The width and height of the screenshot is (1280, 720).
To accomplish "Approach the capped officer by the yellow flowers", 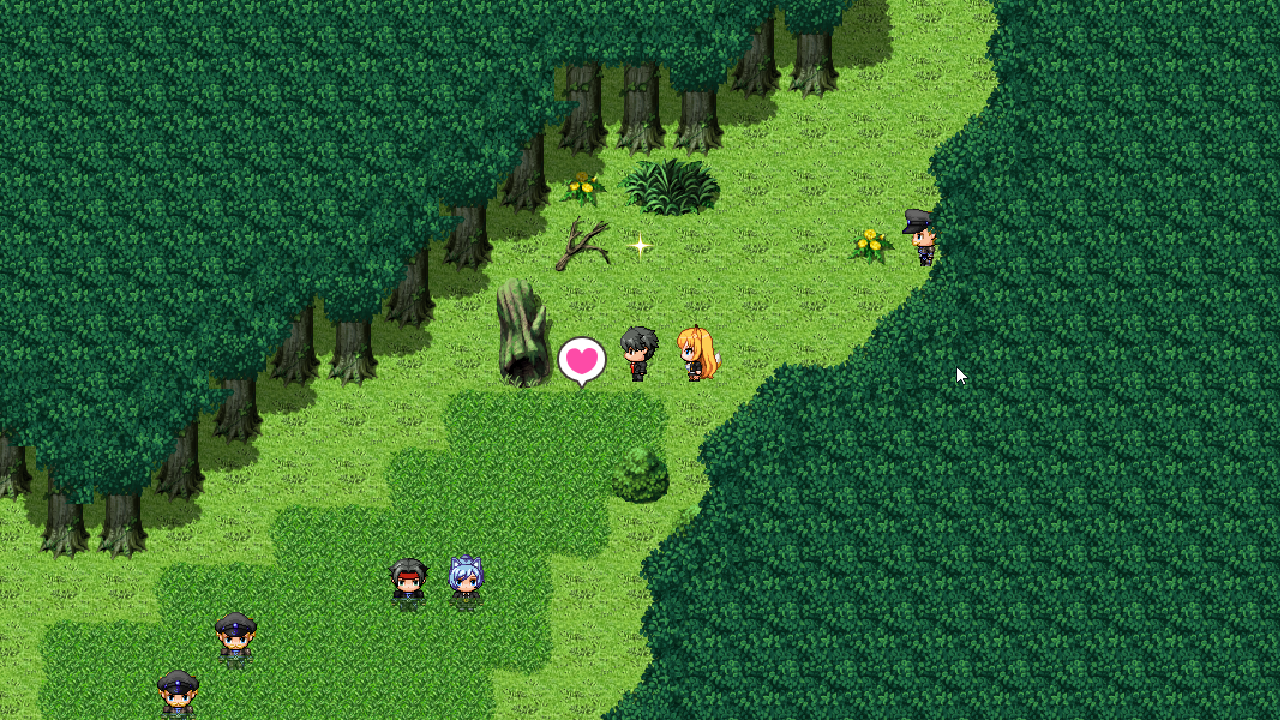I will coord(921,237).
